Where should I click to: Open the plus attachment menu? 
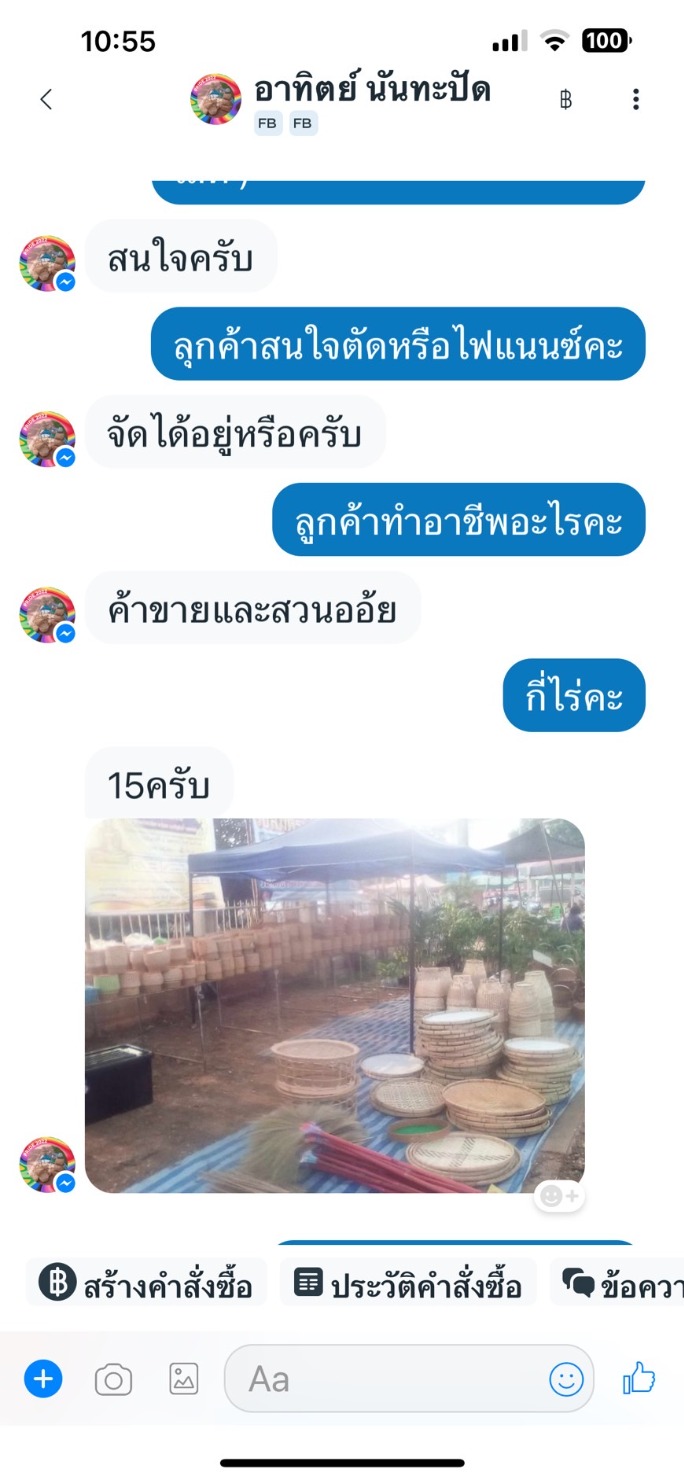[43, 1380]
